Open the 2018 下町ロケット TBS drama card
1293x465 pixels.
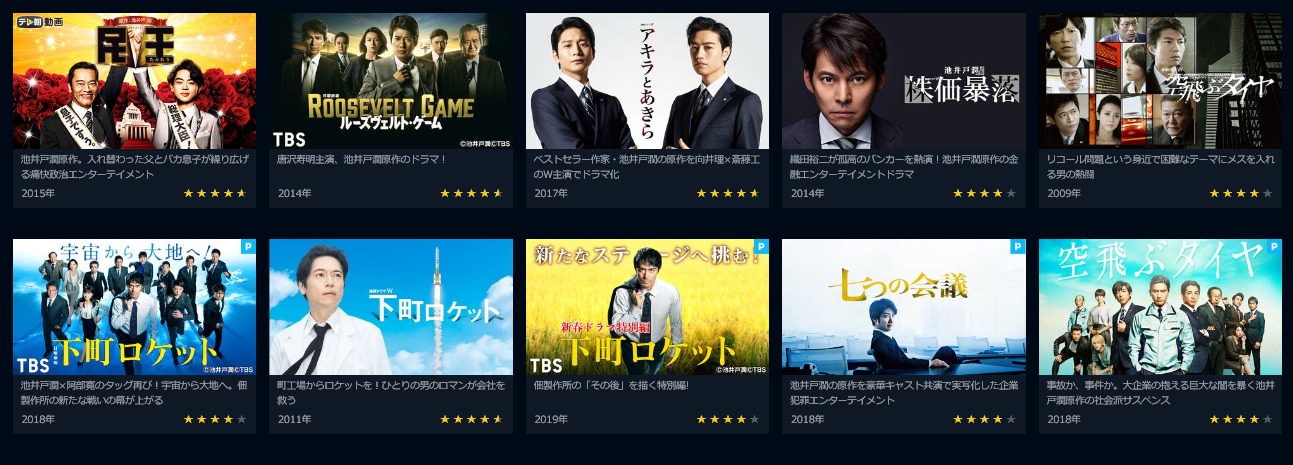click(134, 307)
